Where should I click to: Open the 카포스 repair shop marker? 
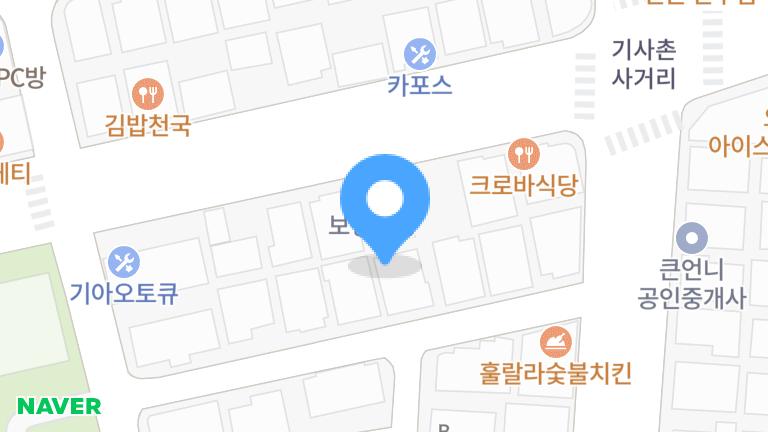[x=419, y=53]
